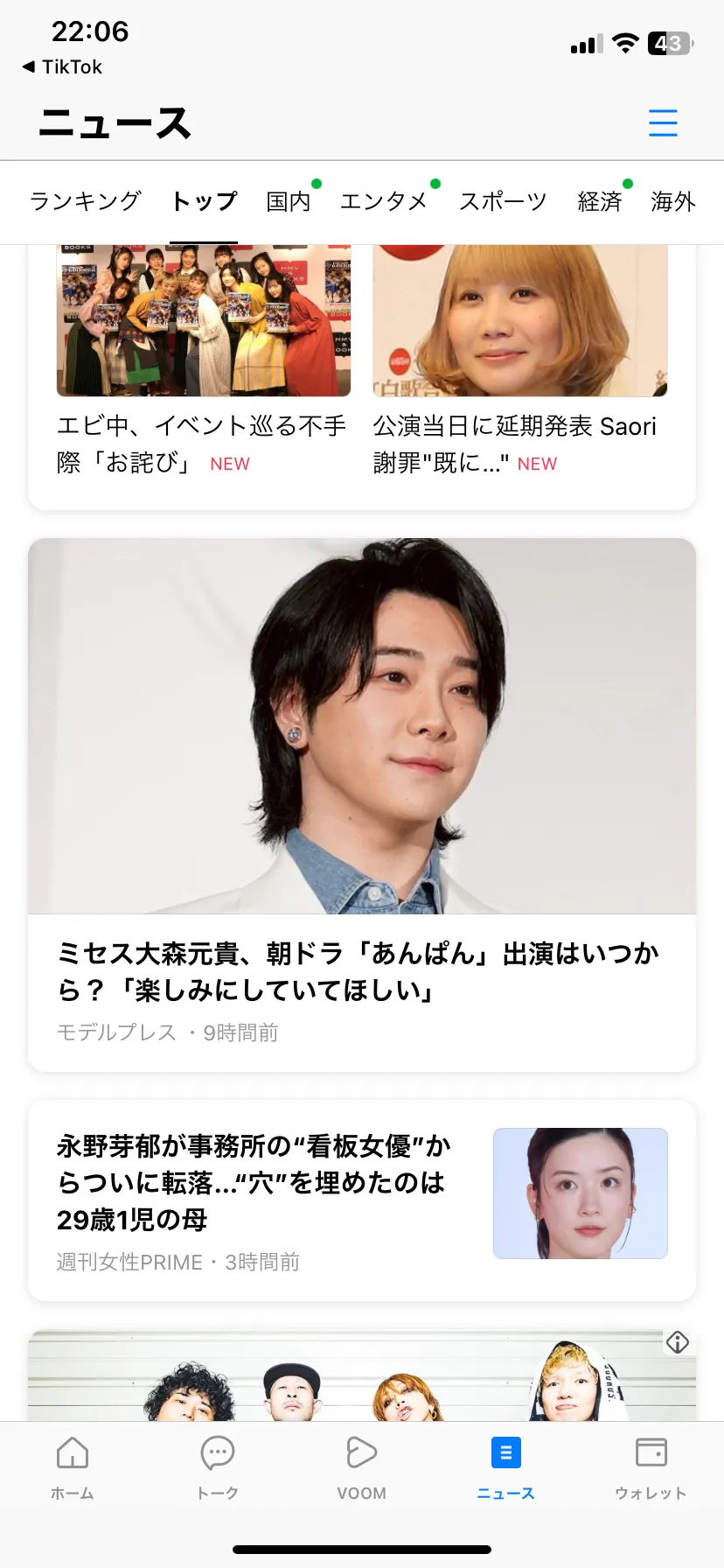Screen dimensions: 724x1568
Task: Open the Saori 謝罪 article
Action: (519, 367)
